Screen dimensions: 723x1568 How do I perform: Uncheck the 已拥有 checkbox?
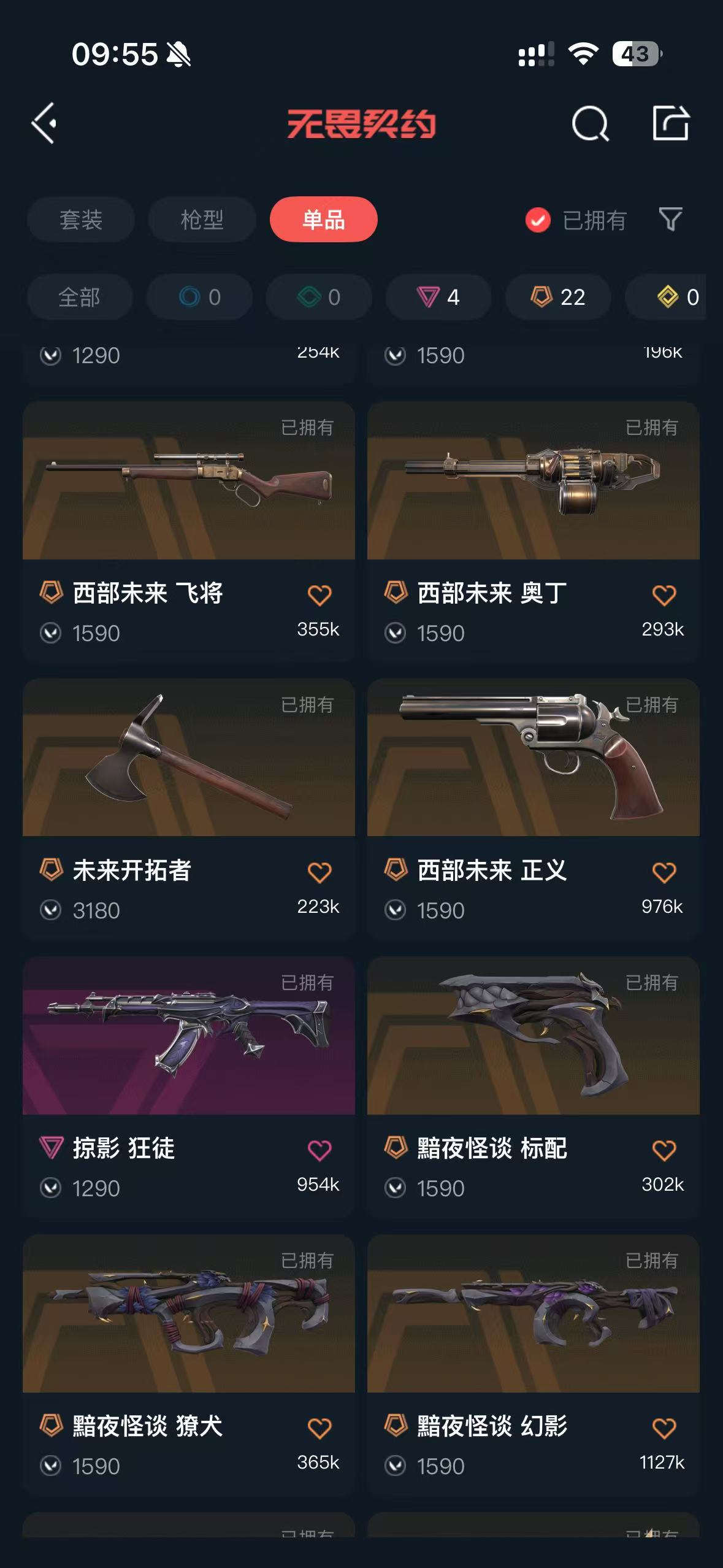coord(538,220)
